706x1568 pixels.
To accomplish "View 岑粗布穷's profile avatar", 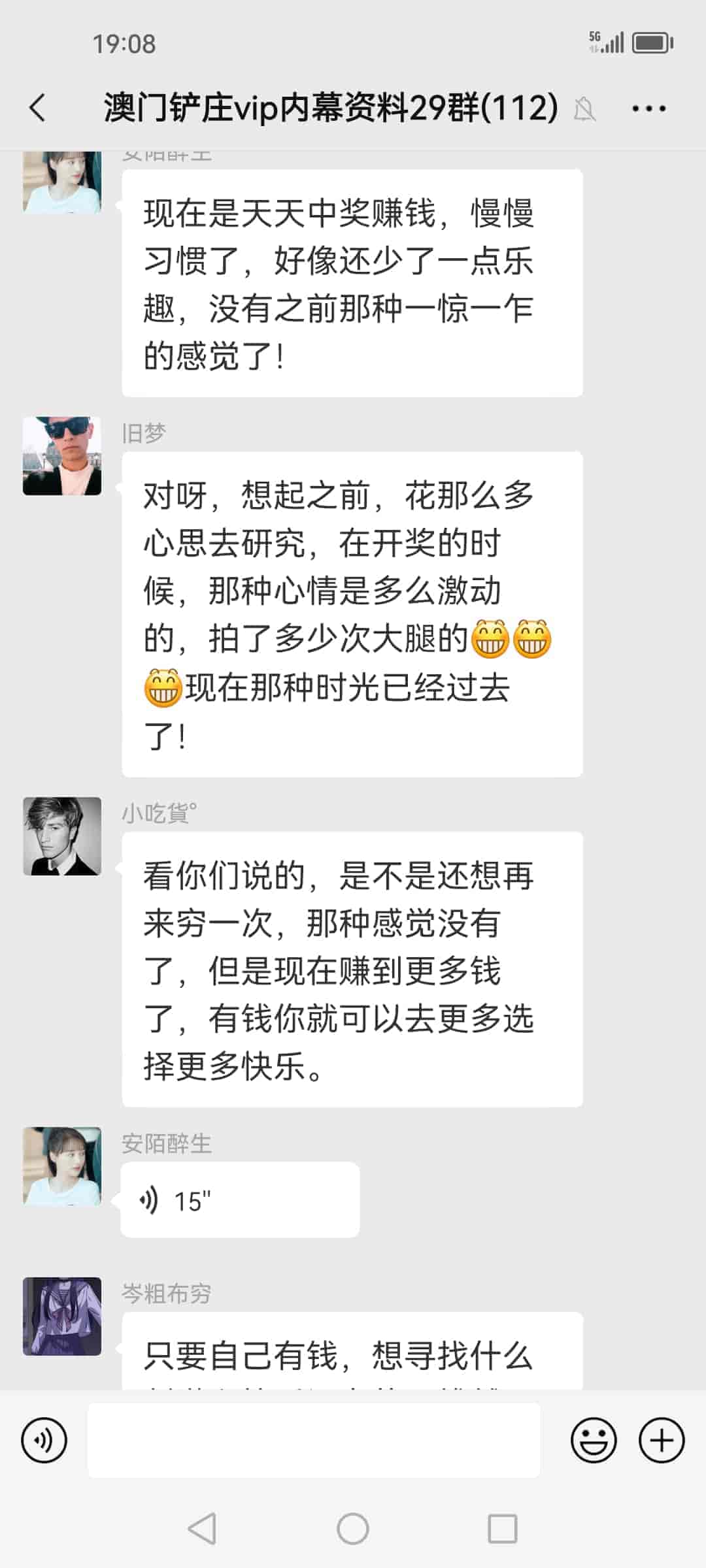I will click(x=62, y=1316).
